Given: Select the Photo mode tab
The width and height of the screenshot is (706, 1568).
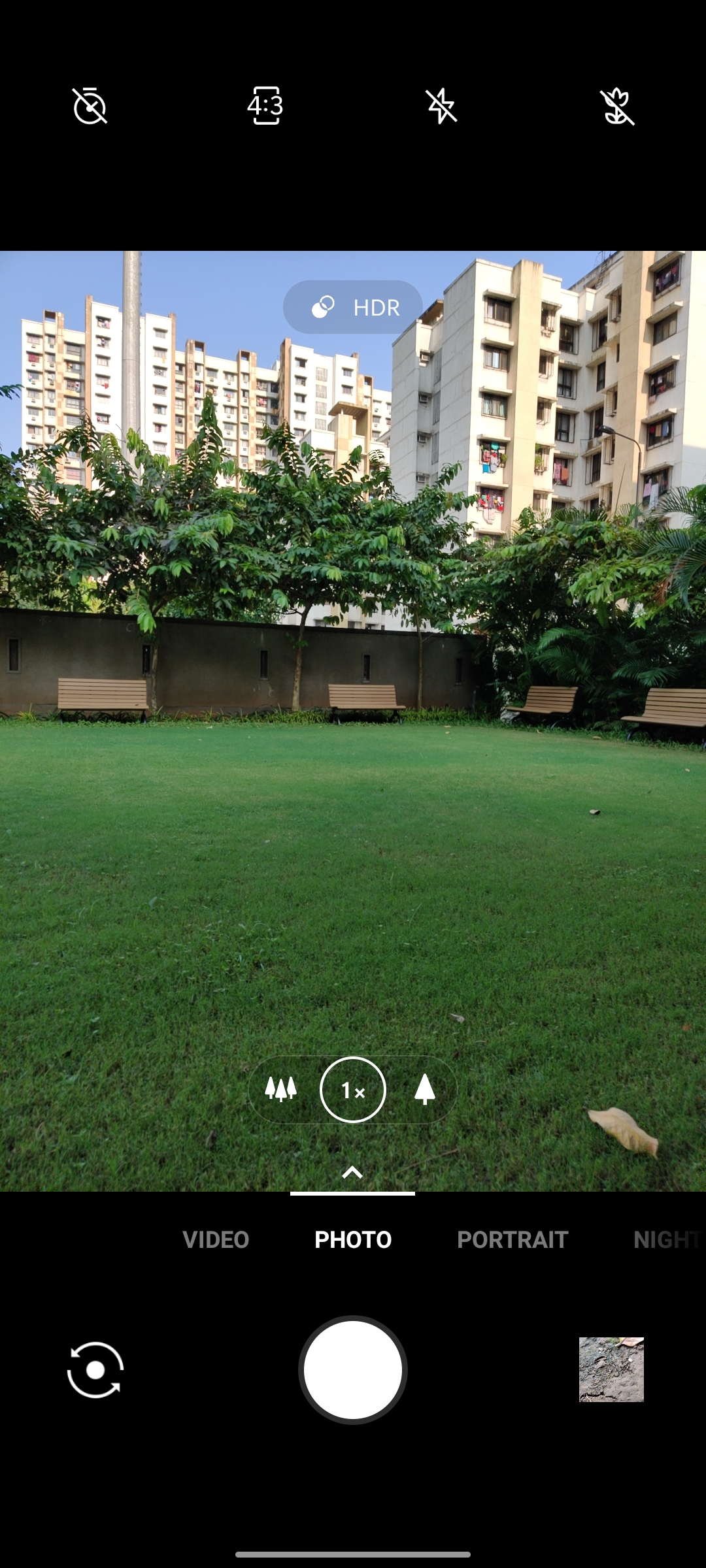Looking at the screenshot, I should click(x=353, y=1239).
